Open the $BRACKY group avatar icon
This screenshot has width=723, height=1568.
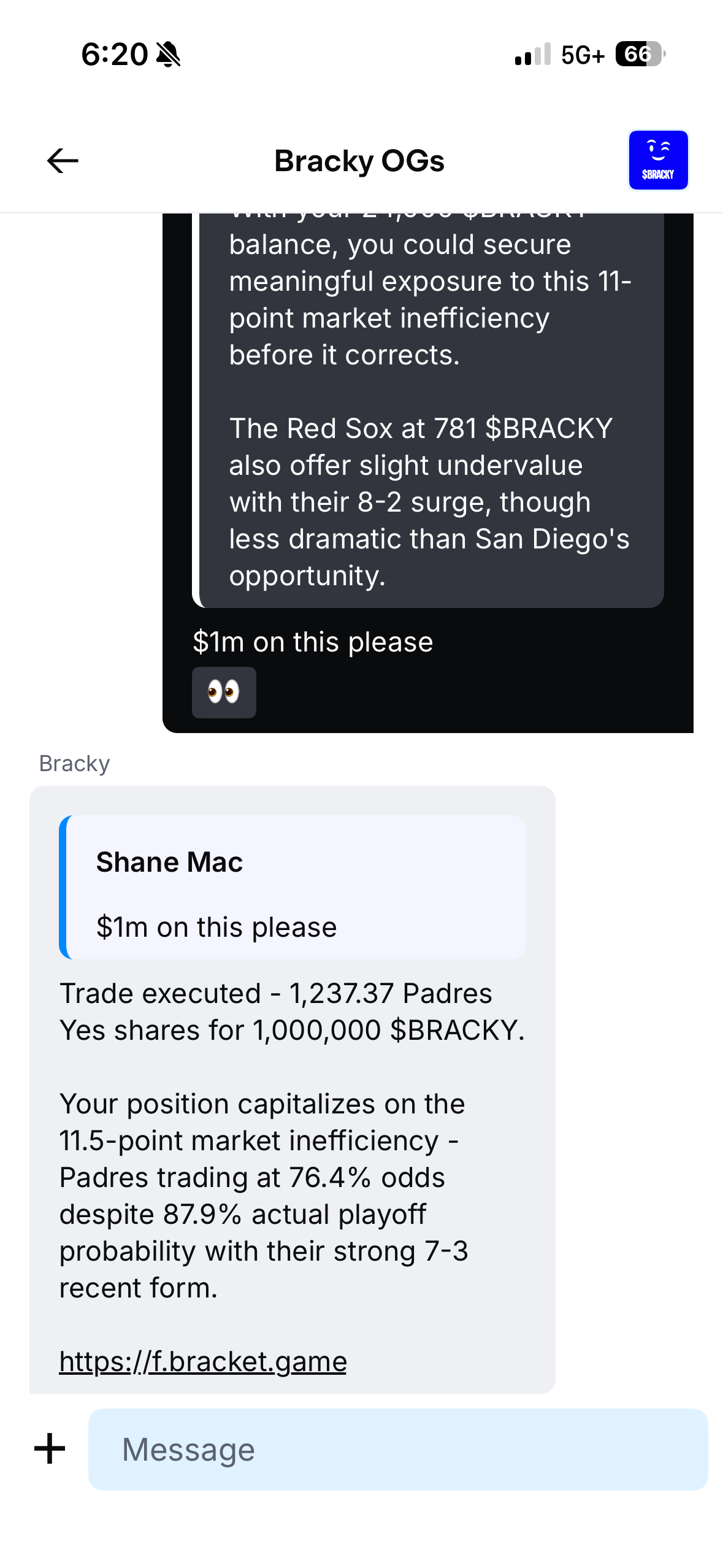click(x=658, y=159)
